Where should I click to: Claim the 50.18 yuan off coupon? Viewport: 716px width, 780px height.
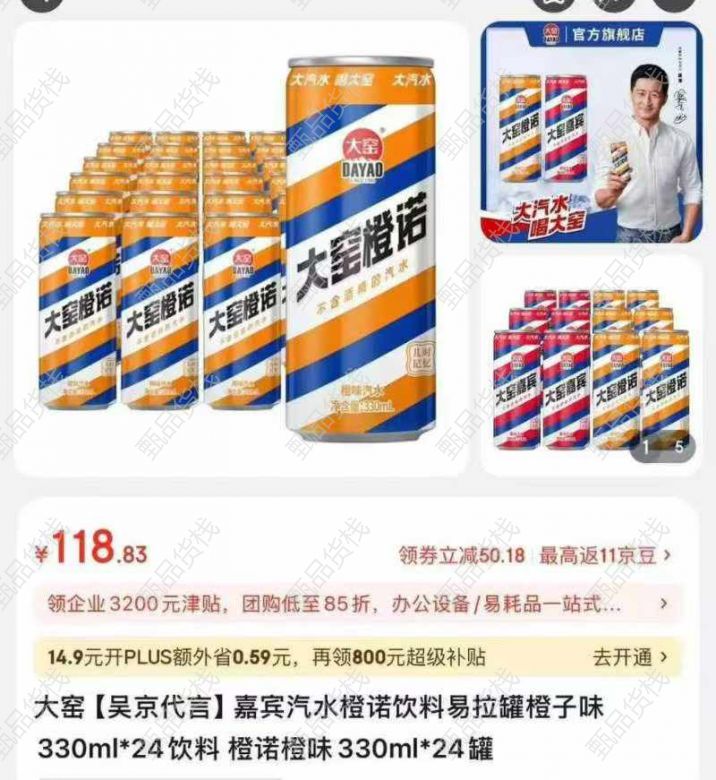461,552
